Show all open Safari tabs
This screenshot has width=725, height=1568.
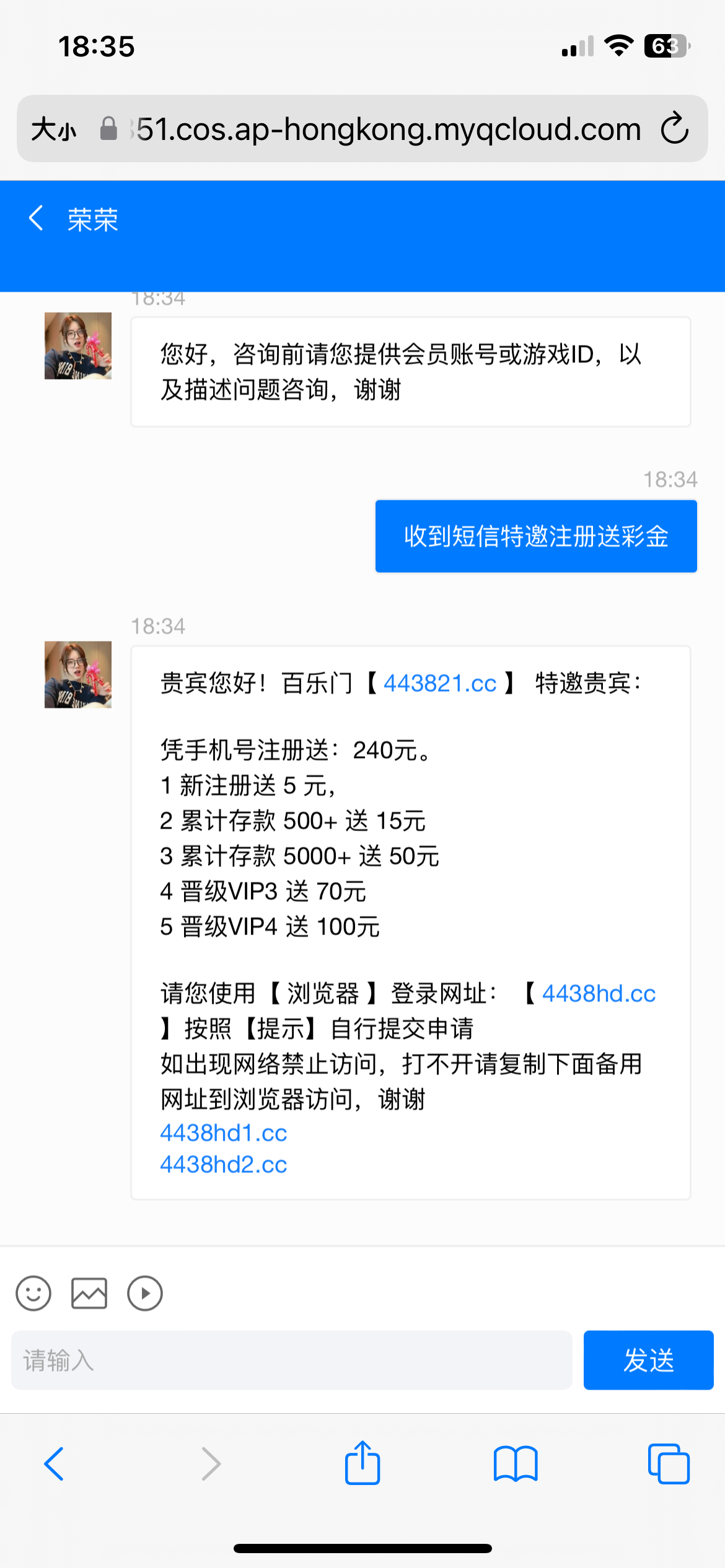point(668,1464)
